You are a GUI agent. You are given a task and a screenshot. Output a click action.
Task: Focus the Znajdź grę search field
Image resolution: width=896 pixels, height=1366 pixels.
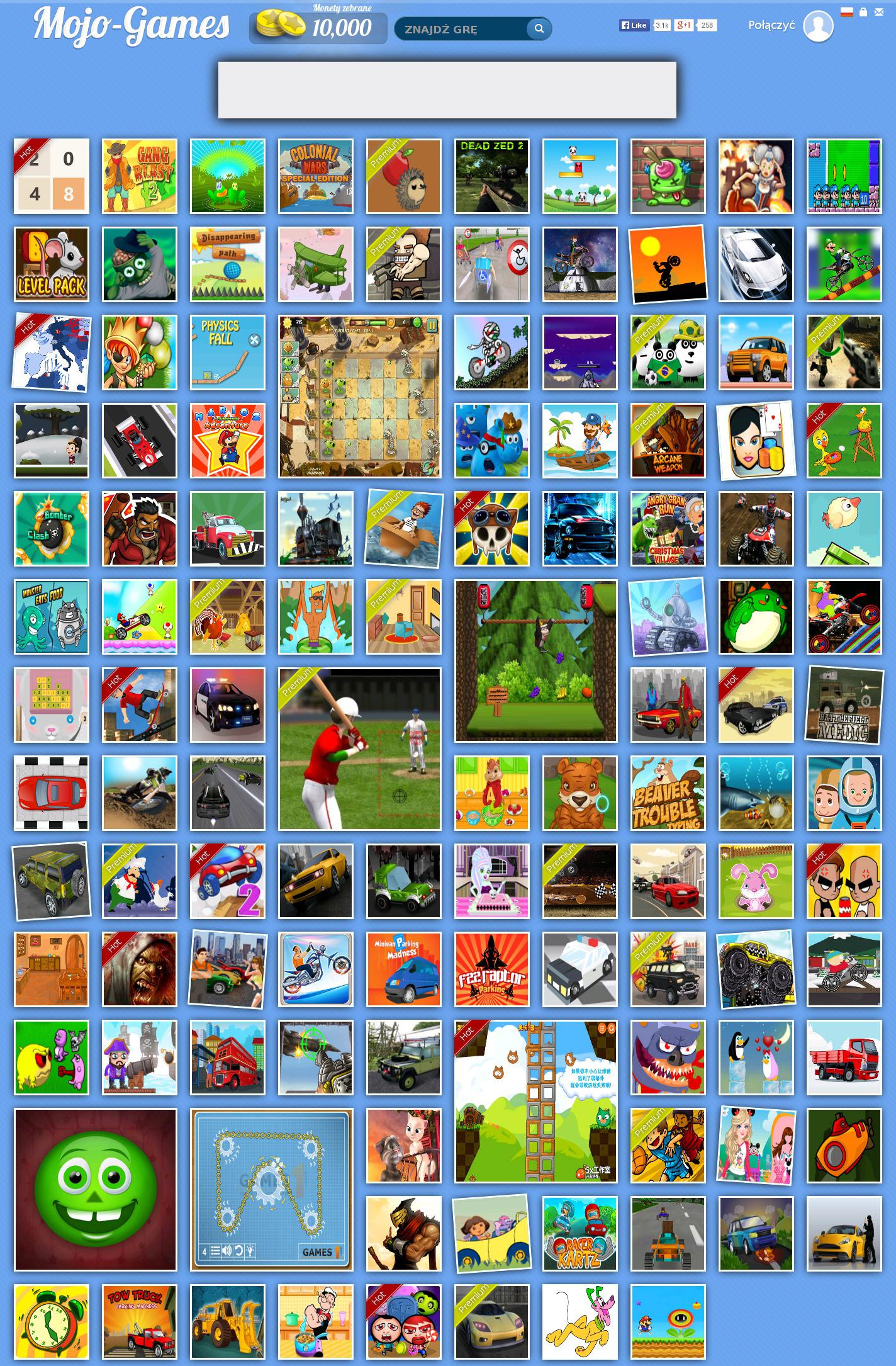(462, 29)
